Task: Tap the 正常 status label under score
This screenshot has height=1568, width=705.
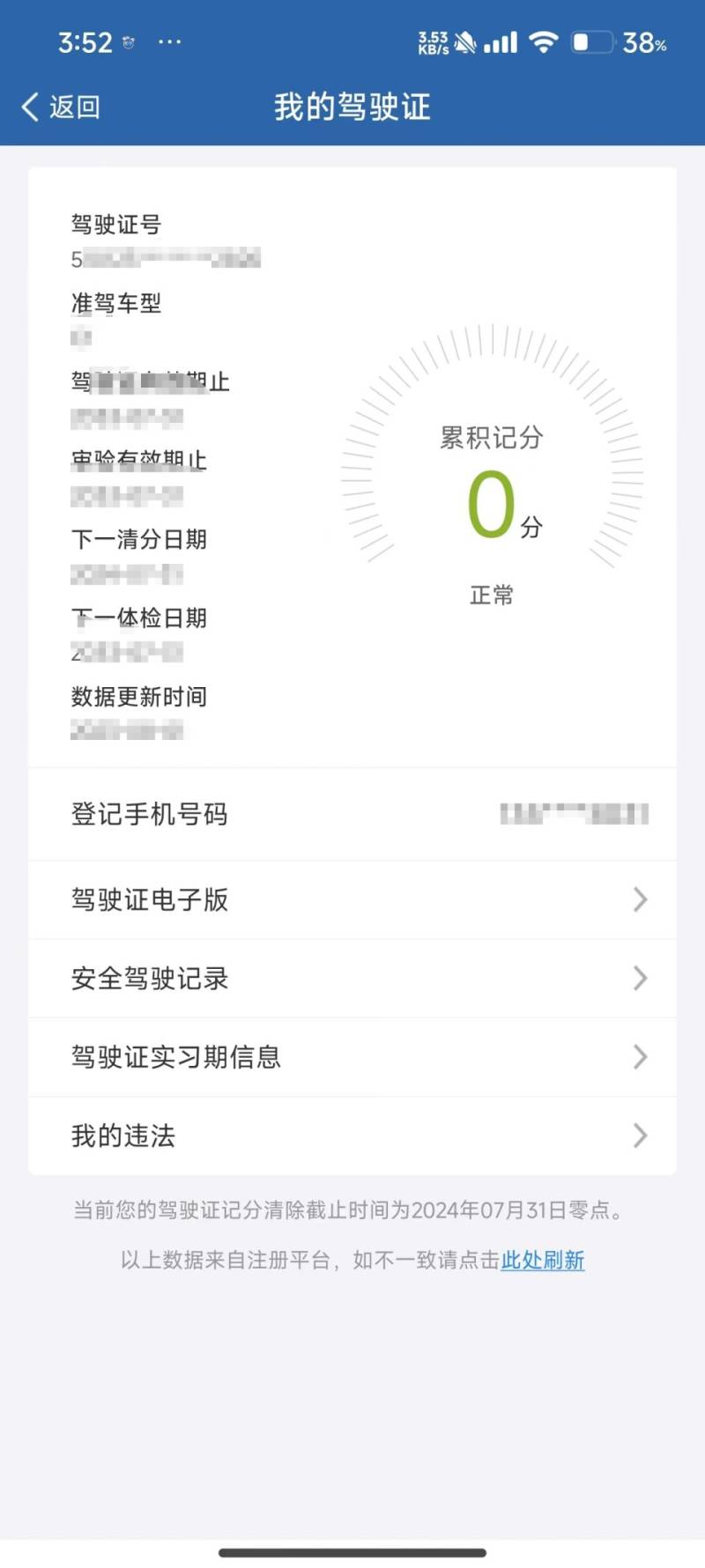Action: point(493,595)
